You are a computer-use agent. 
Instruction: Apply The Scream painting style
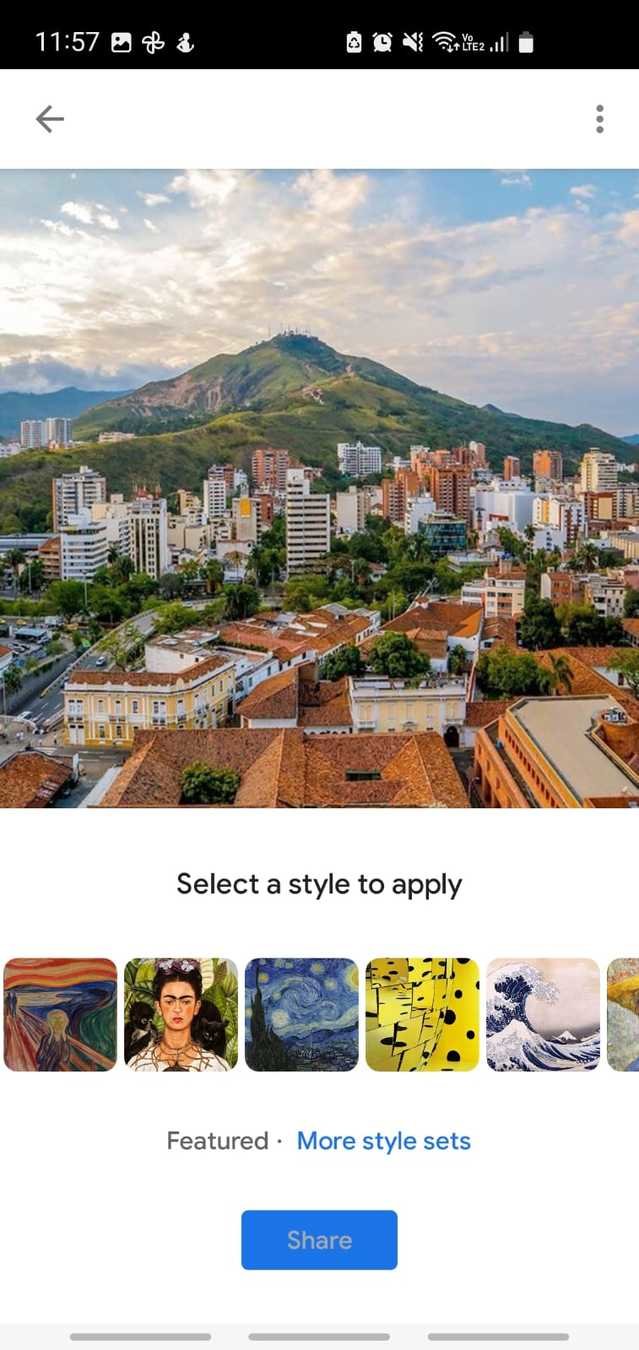click(60, 1014)
